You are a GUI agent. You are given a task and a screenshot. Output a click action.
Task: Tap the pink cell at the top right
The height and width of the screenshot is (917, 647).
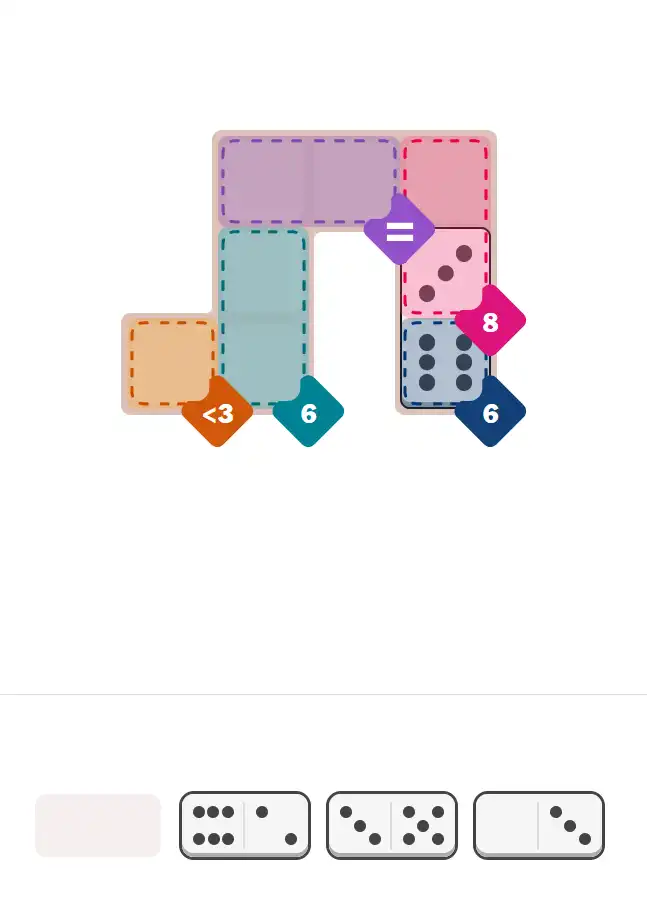[445, 182]
